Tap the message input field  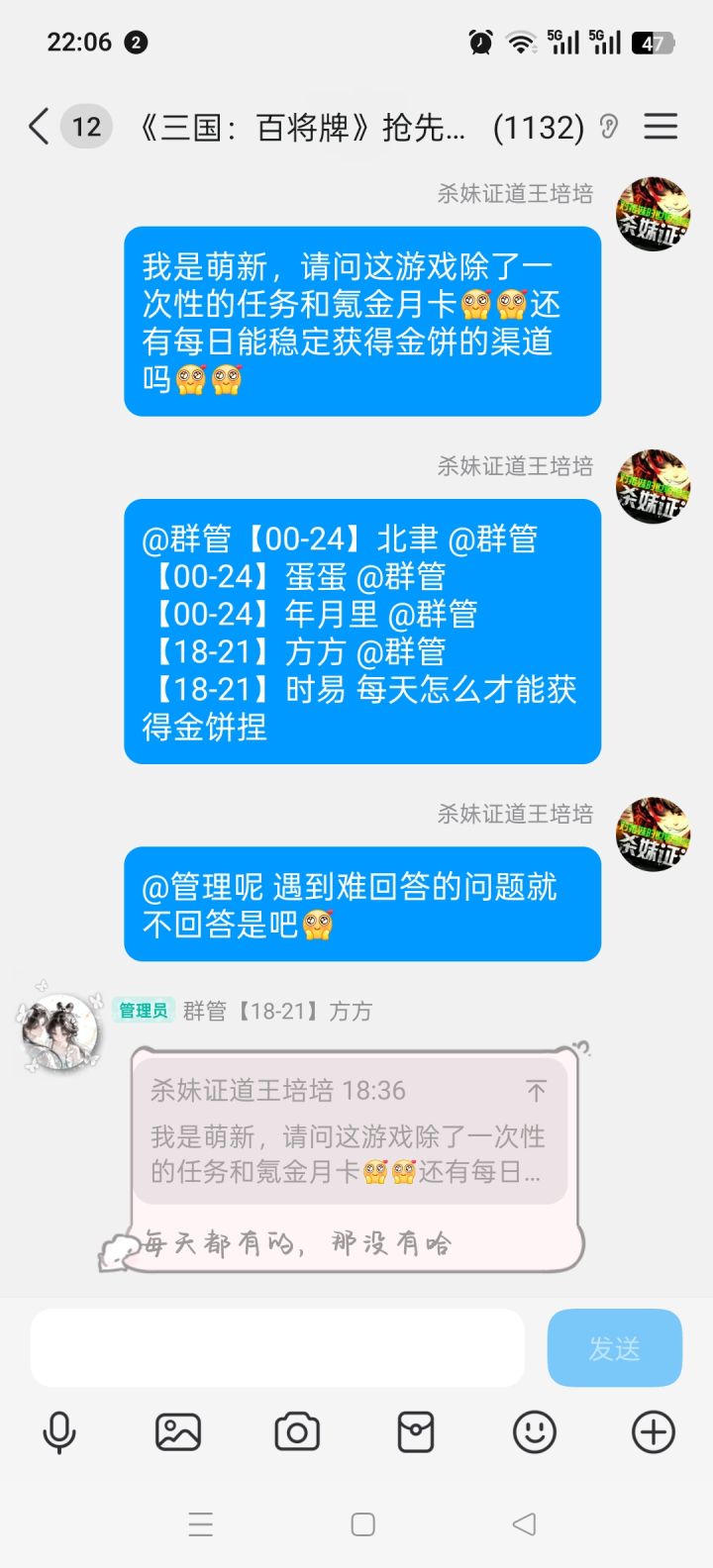[x=277, y=1347]
